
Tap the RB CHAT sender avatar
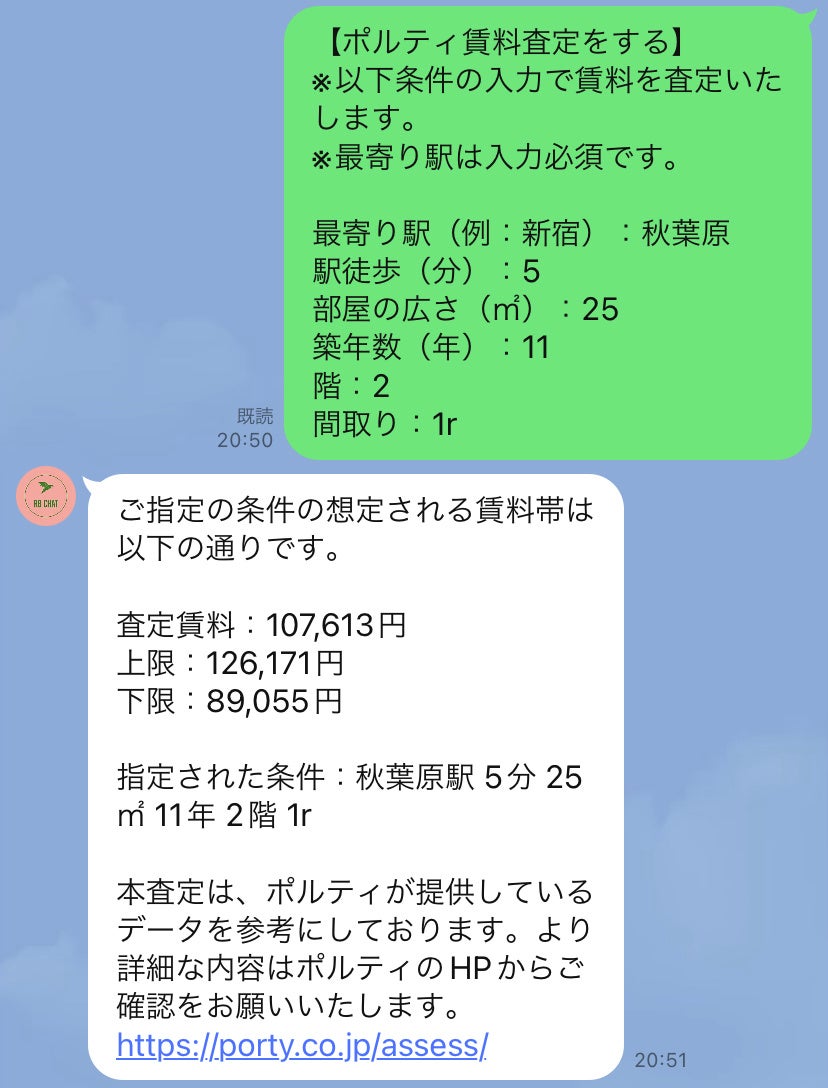(47, 496)
